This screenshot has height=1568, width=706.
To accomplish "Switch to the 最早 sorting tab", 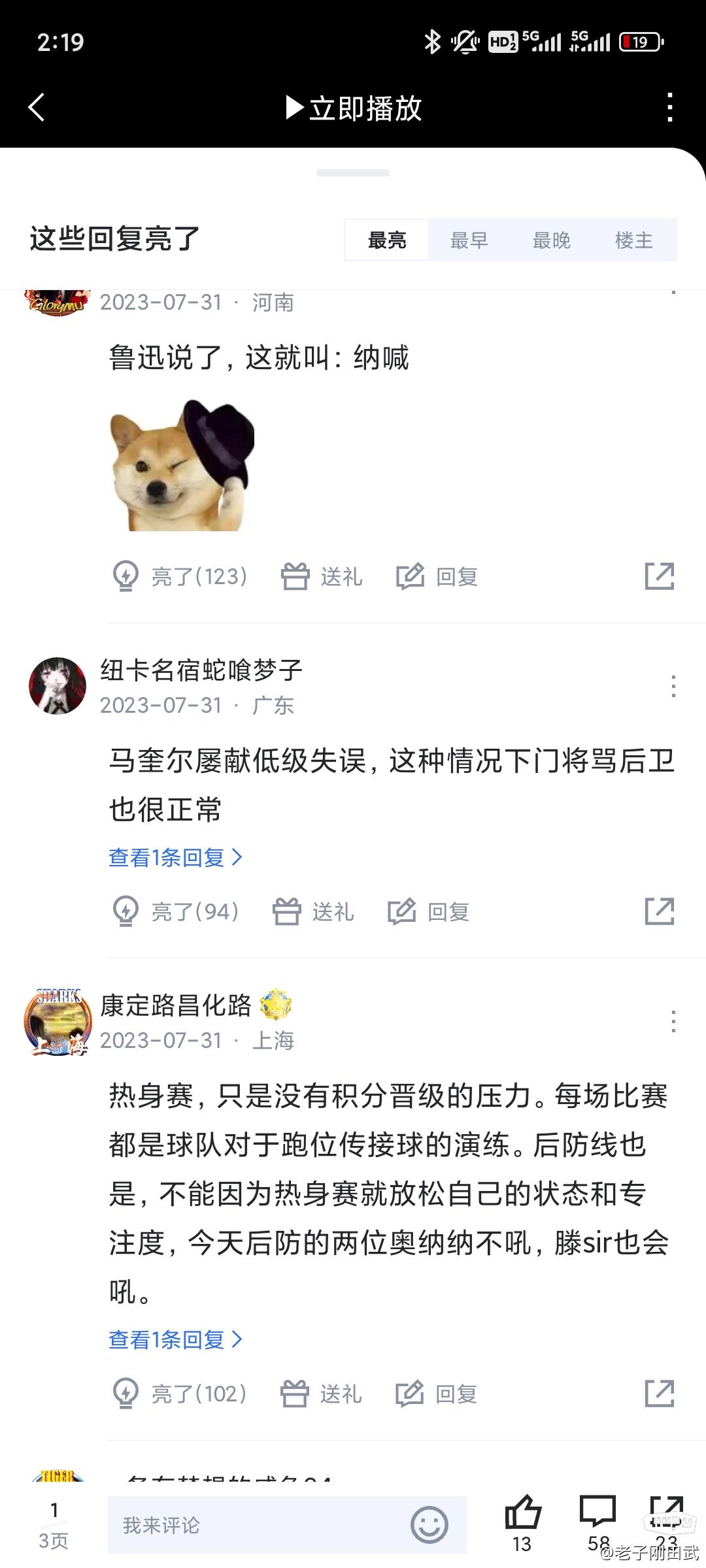I will pos(469,240).
